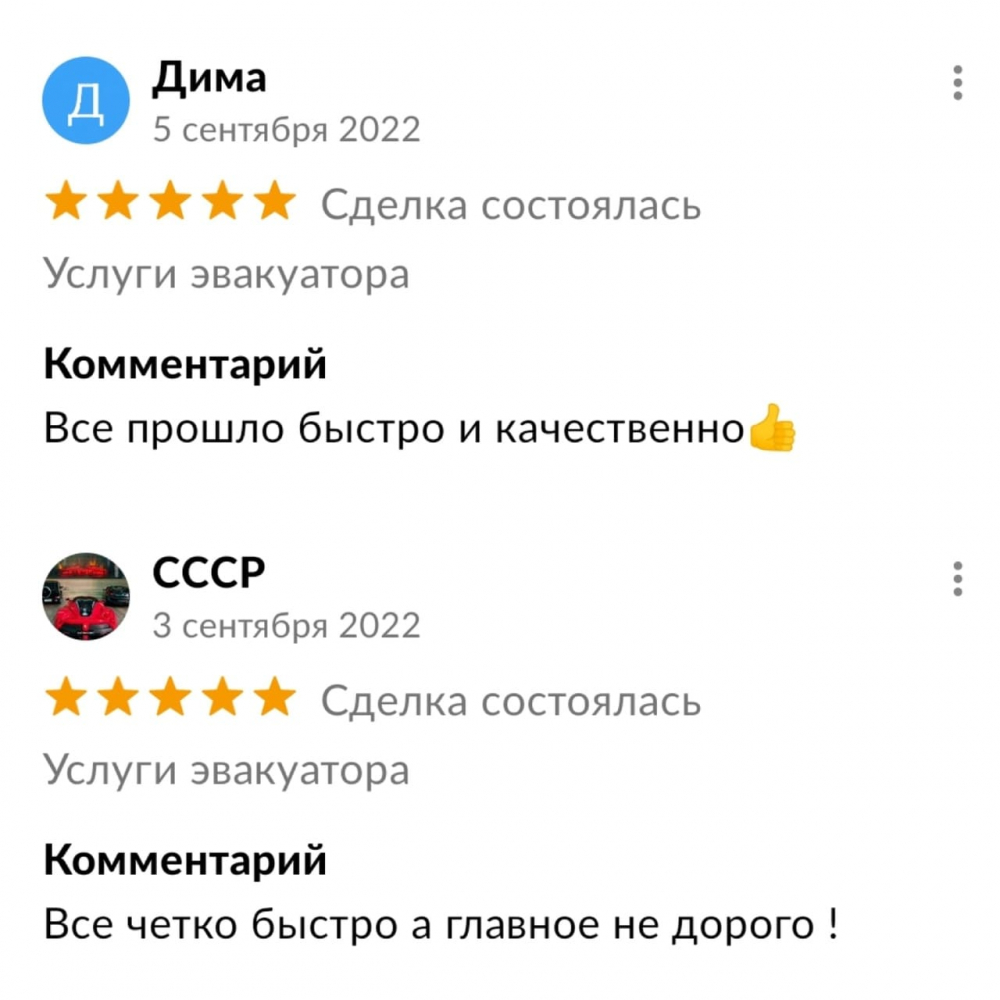Screen dimensions: 1000x1000
Task: Open overflow menu on СССР's review
Action: tap(957, 580)
